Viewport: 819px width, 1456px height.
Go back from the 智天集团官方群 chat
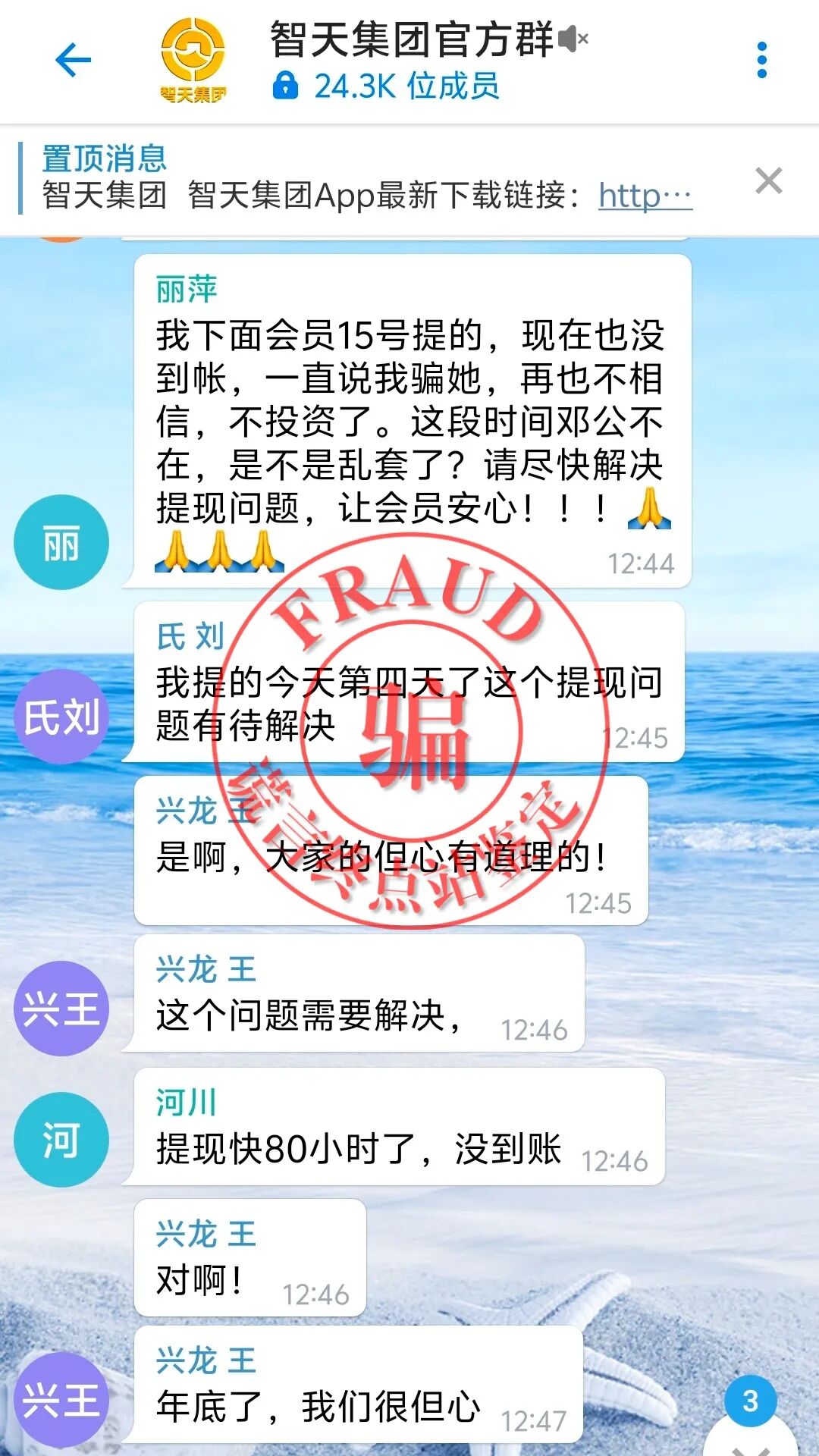coord(74,61)
